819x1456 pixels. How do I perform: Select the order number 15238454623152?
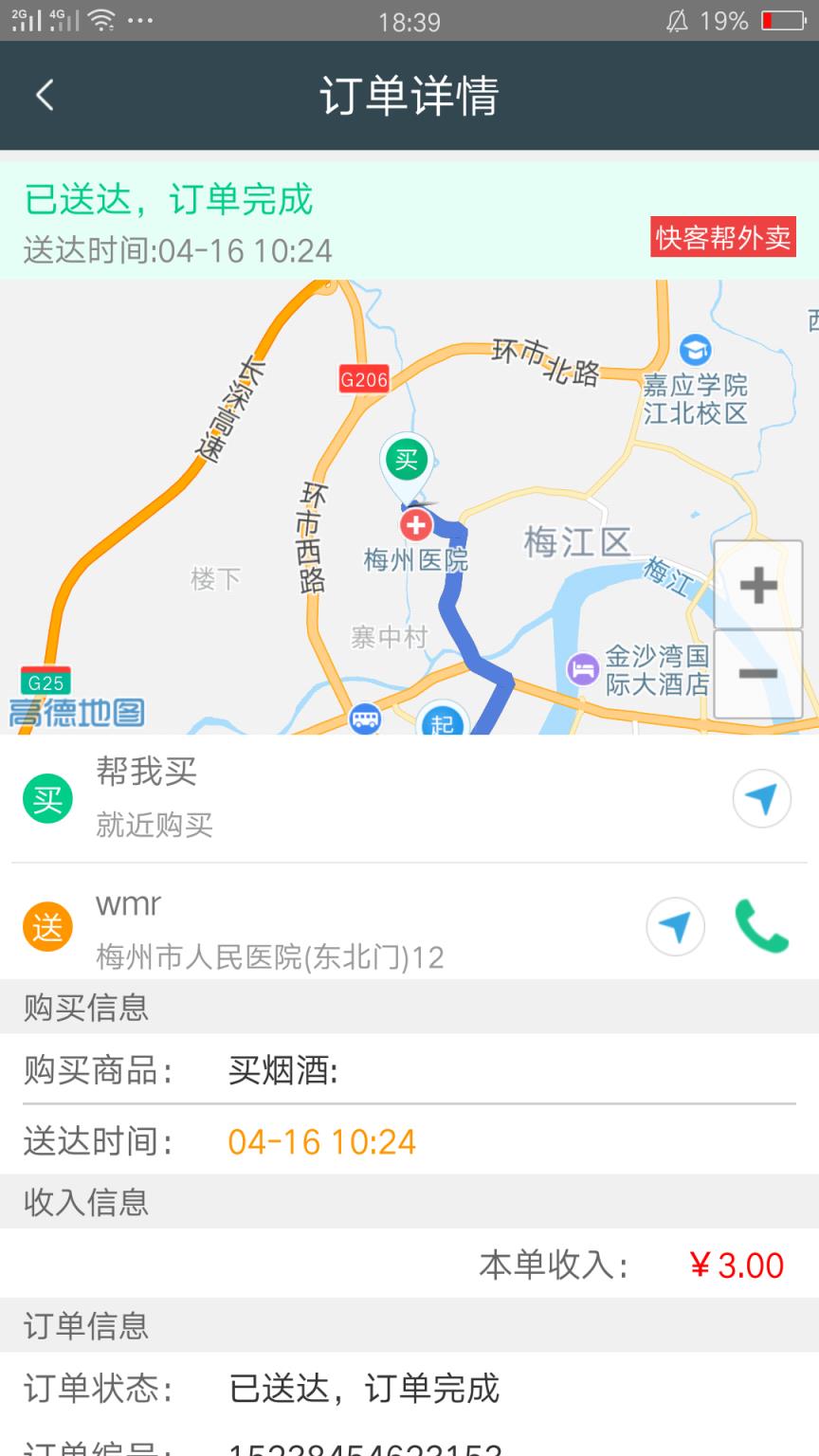pos(360,1448)
